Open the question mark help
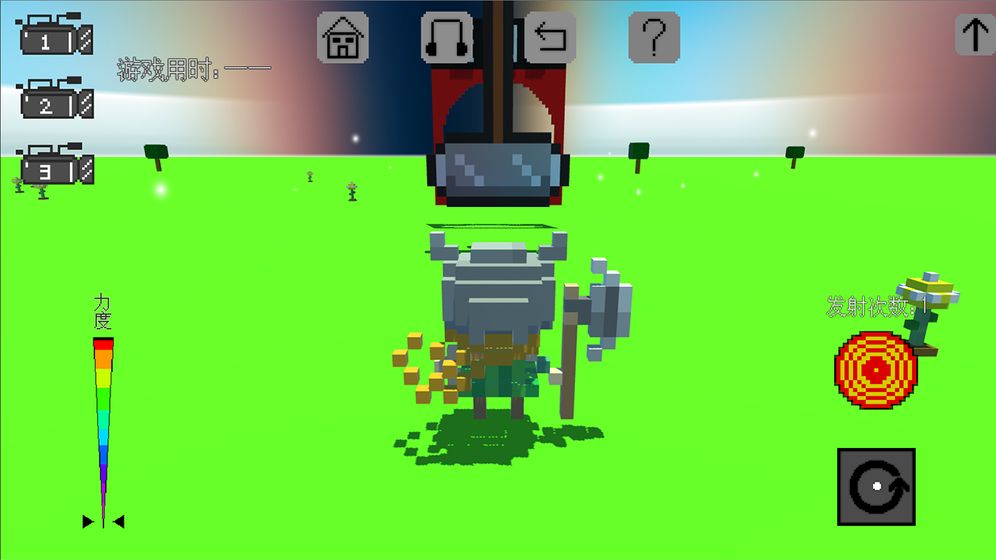 click(x=654, y=38)
